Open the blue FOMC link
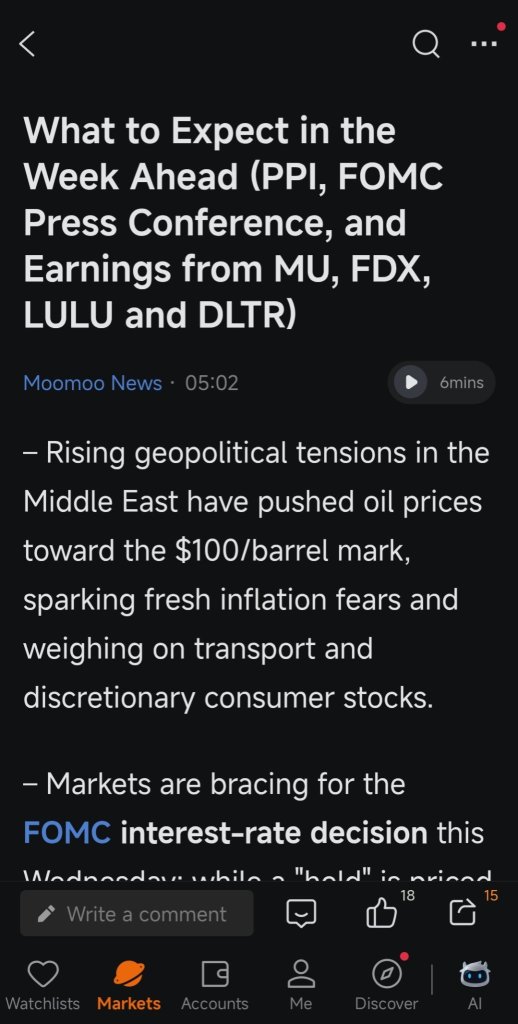The height and width of the screenshot is (1024, 518). pos(67,833)
